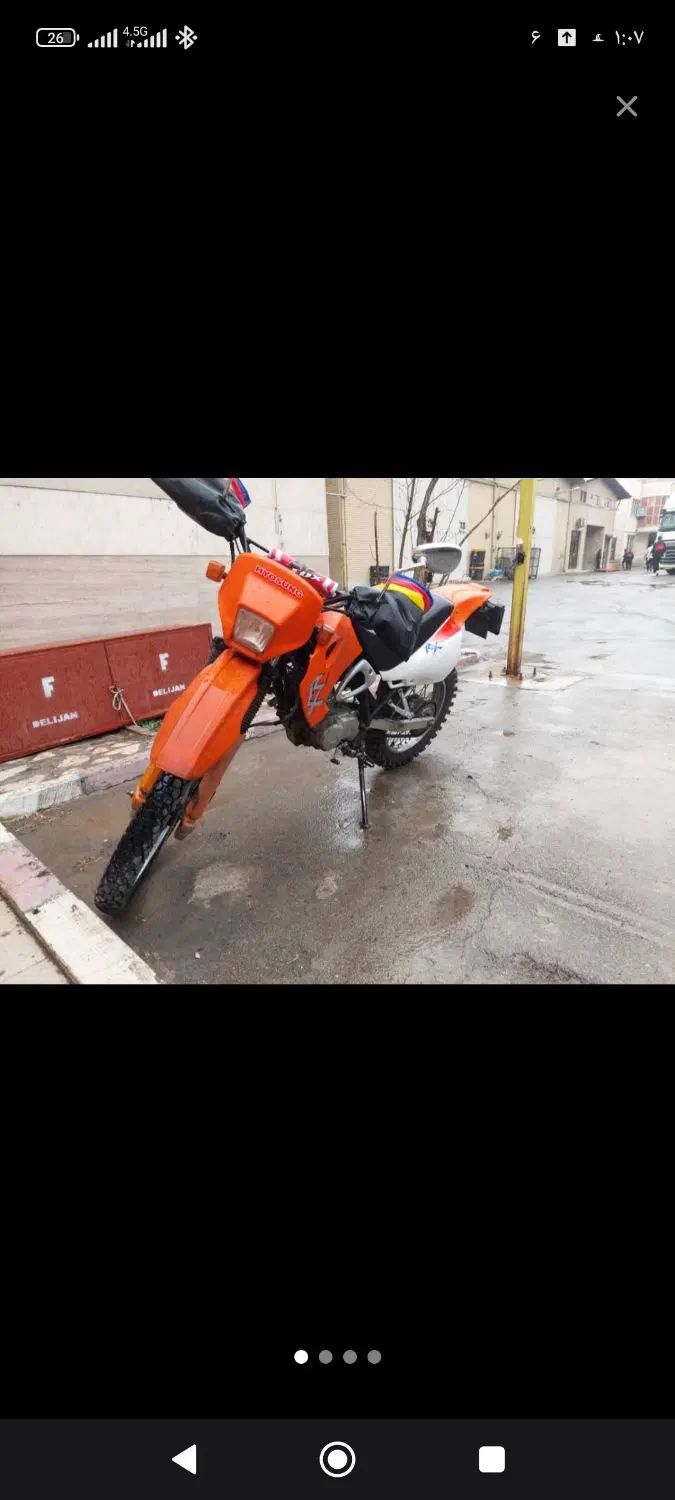
Task: Tap the system back button
Action: (x=185, y=1459)
